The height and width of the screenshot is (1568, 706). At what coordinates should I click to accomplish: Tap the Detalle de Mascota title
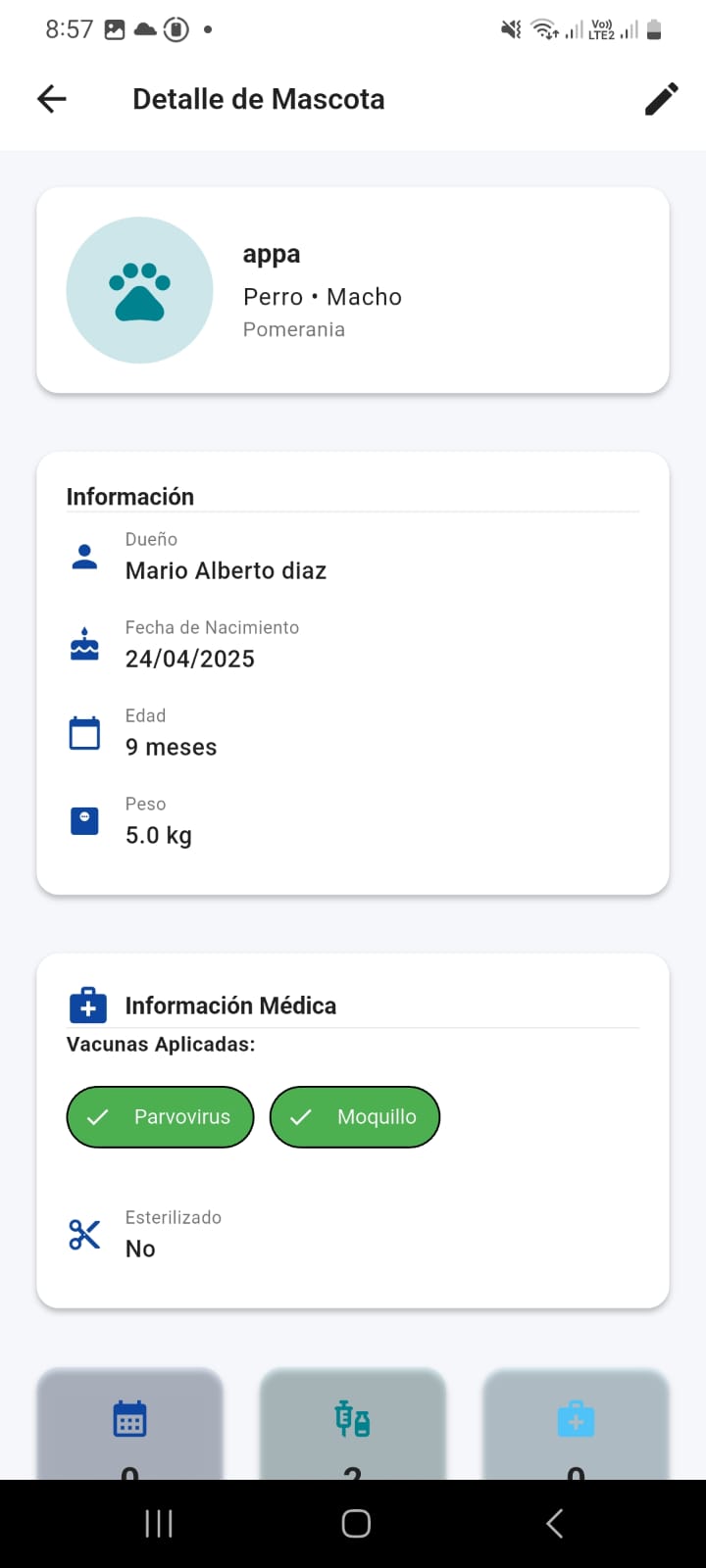(259, 98)
